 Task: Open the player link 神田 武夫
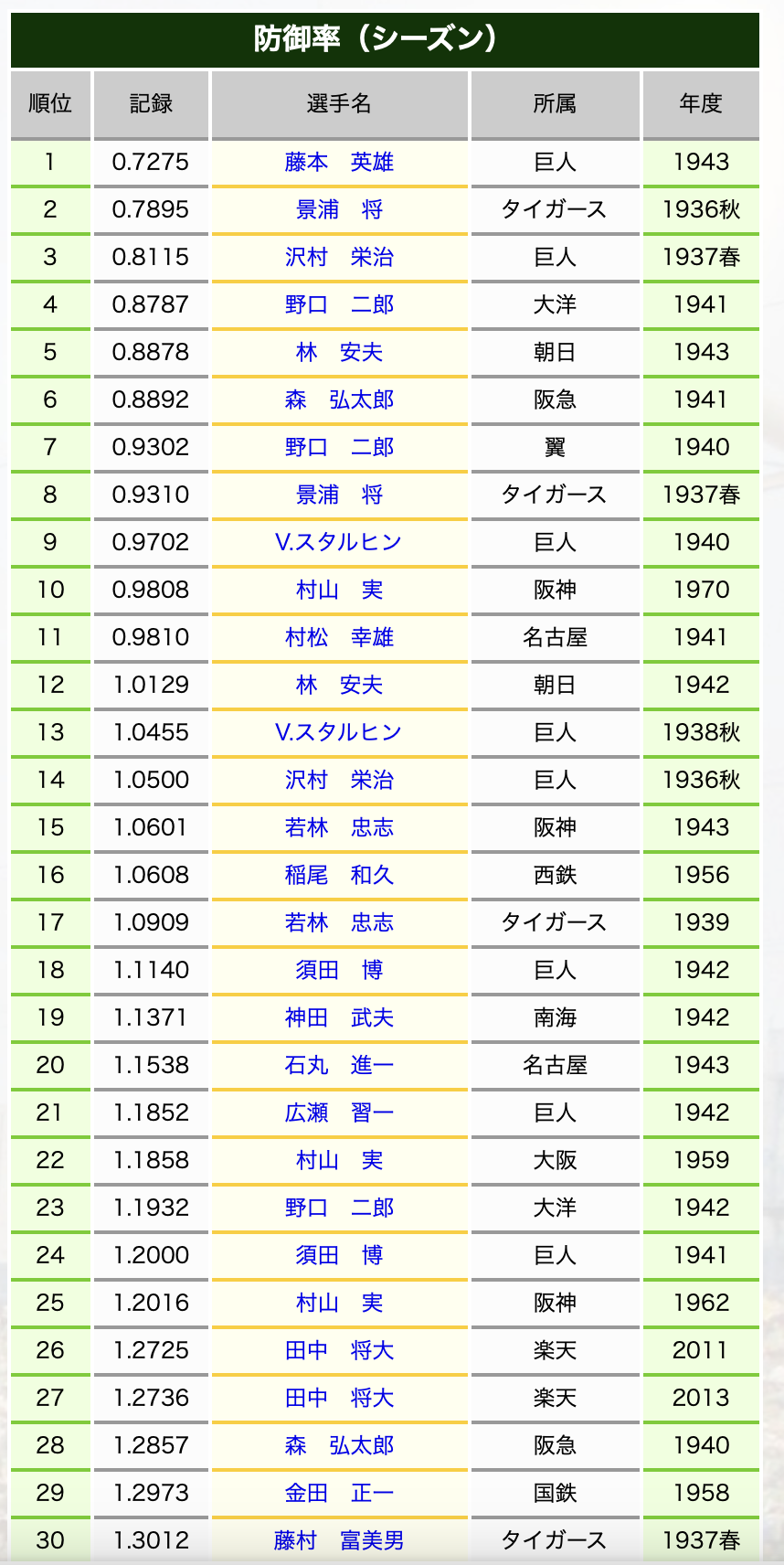tap(339, 1017)
